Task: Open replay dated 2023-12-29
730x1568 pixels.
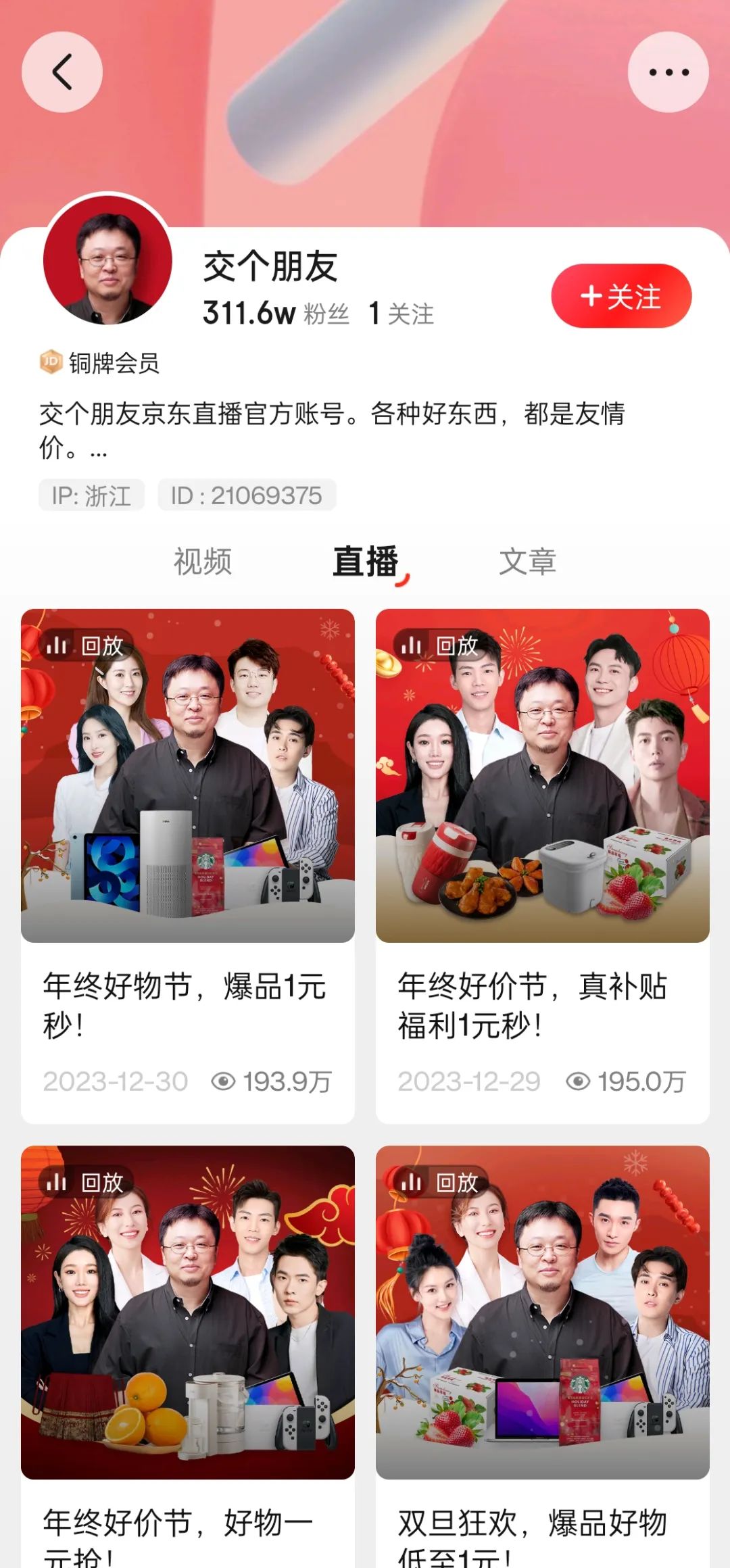Action: (542, 776)
